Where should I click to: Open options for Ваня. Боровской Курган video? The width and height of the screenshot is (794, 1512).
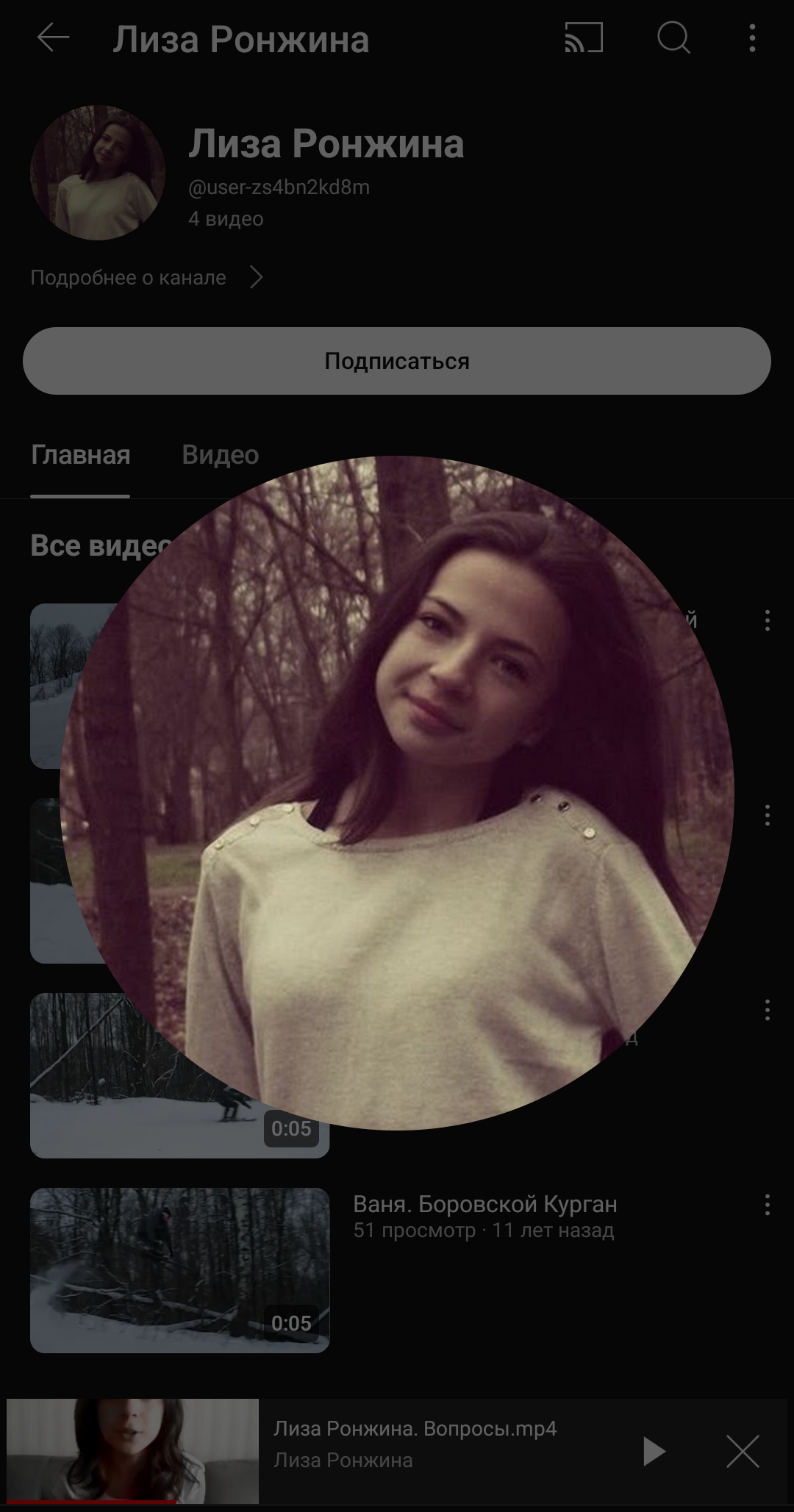(x=767, y=1204)
